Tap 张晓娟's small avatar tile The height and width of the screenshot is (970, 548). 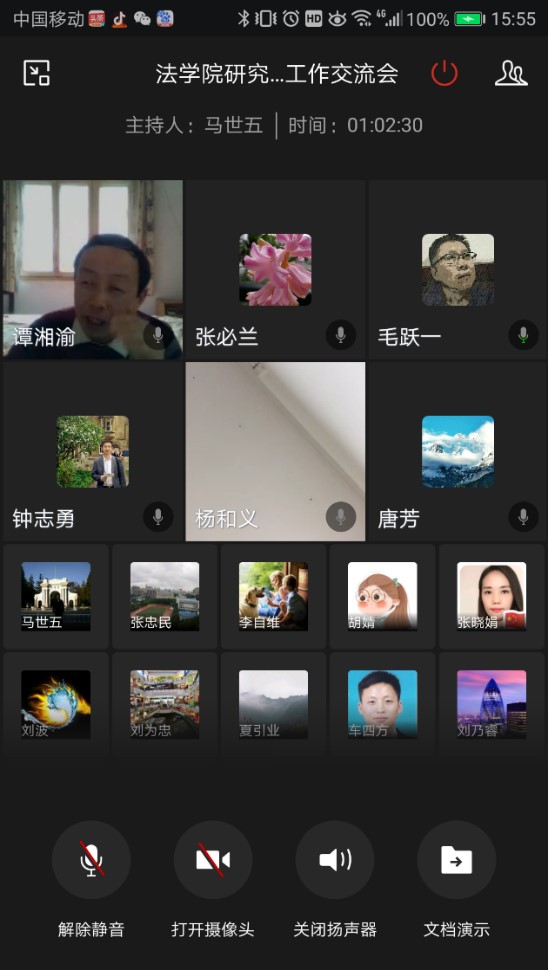pyautogui.click(x=492, y=596)
